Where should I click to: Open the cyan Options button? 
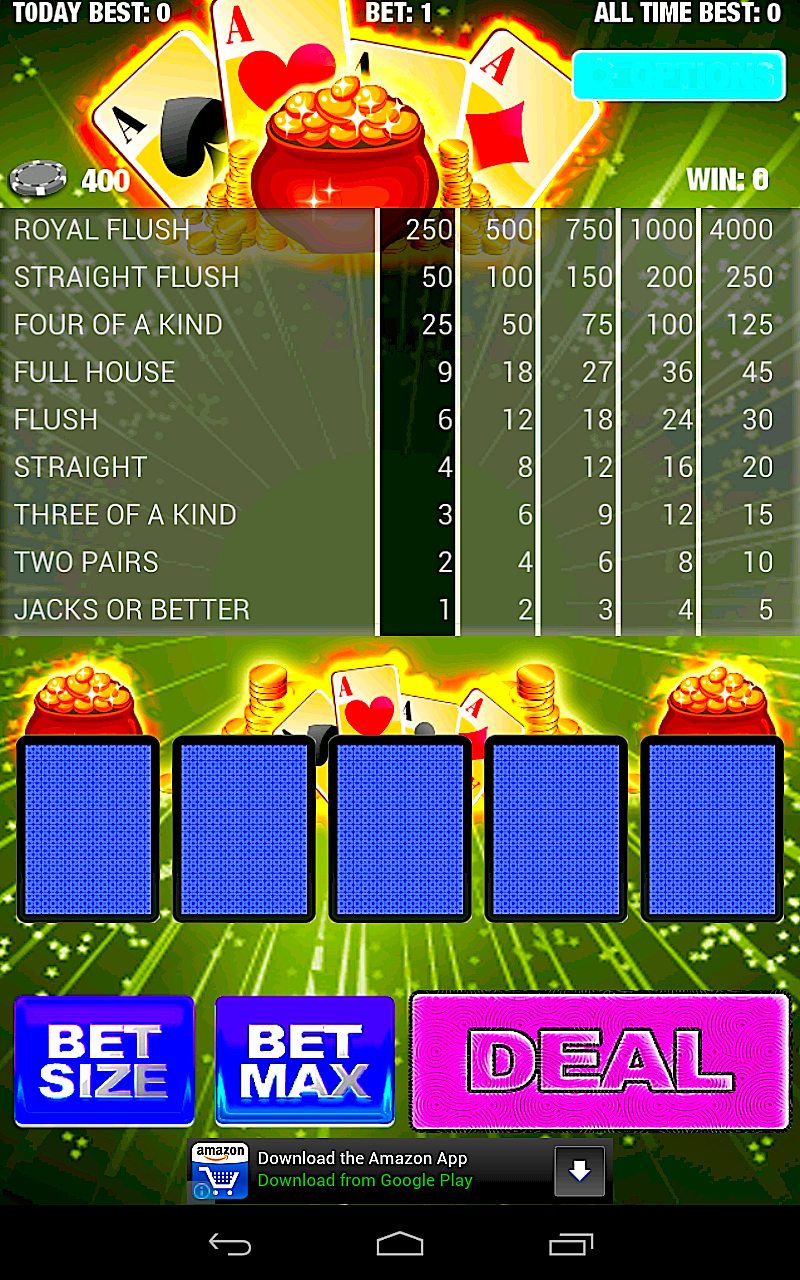click(679, 76)
